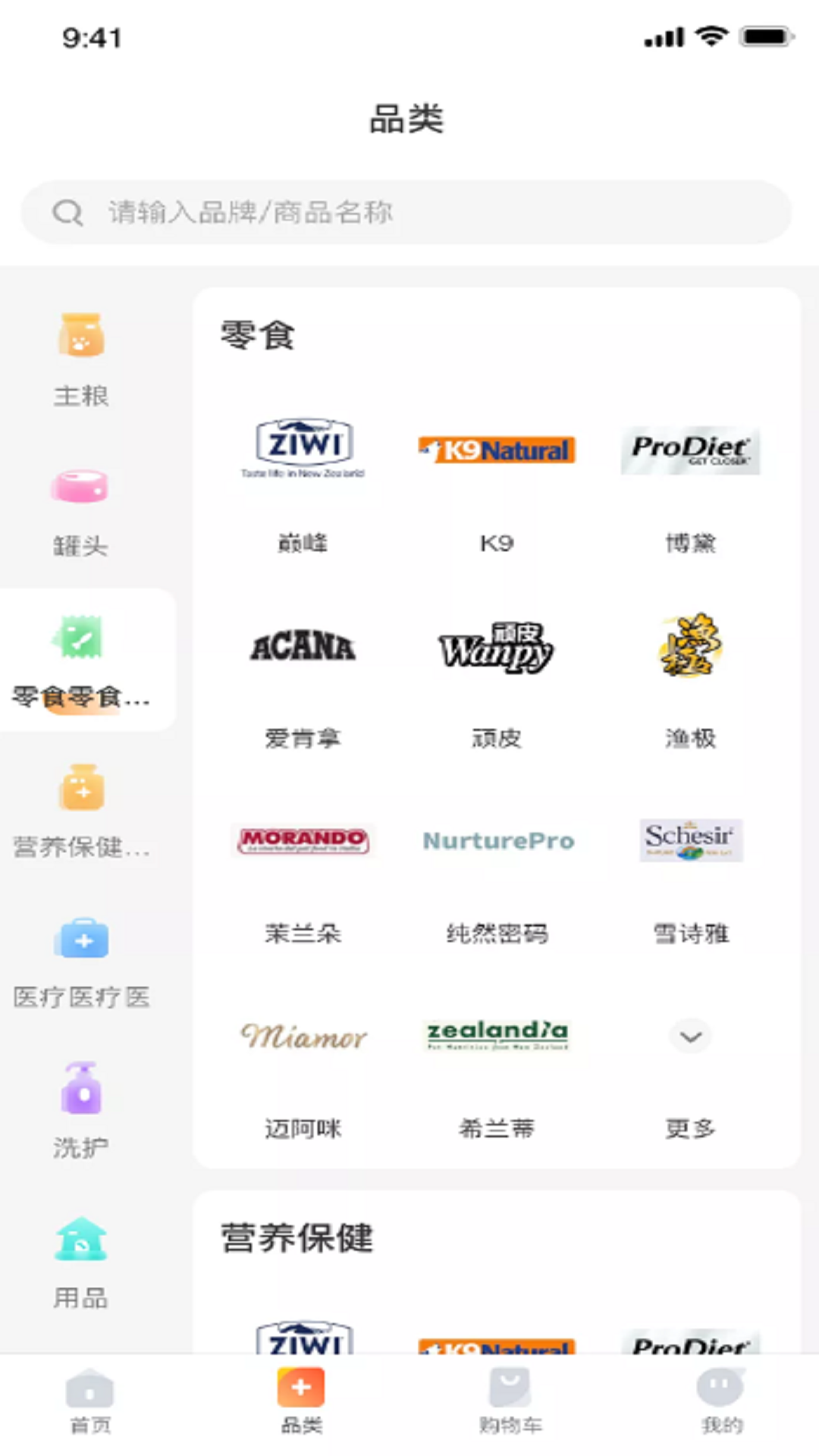819x1456 pixels.
Task: Switch to the 罐头 category
Action: coord(81,511)
